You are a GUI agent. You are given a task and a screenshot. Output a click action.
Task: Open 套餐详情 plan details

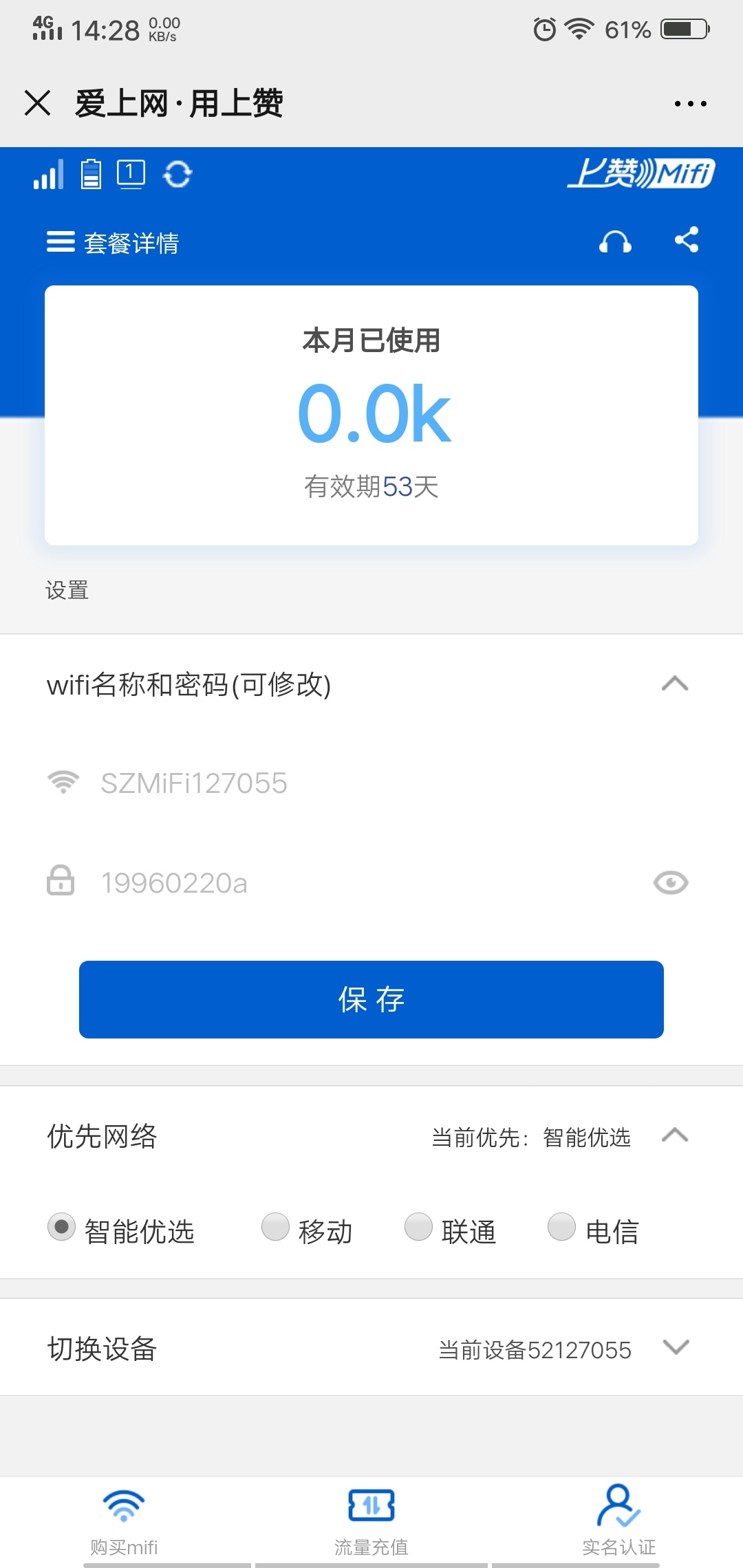tap(113, 243)
